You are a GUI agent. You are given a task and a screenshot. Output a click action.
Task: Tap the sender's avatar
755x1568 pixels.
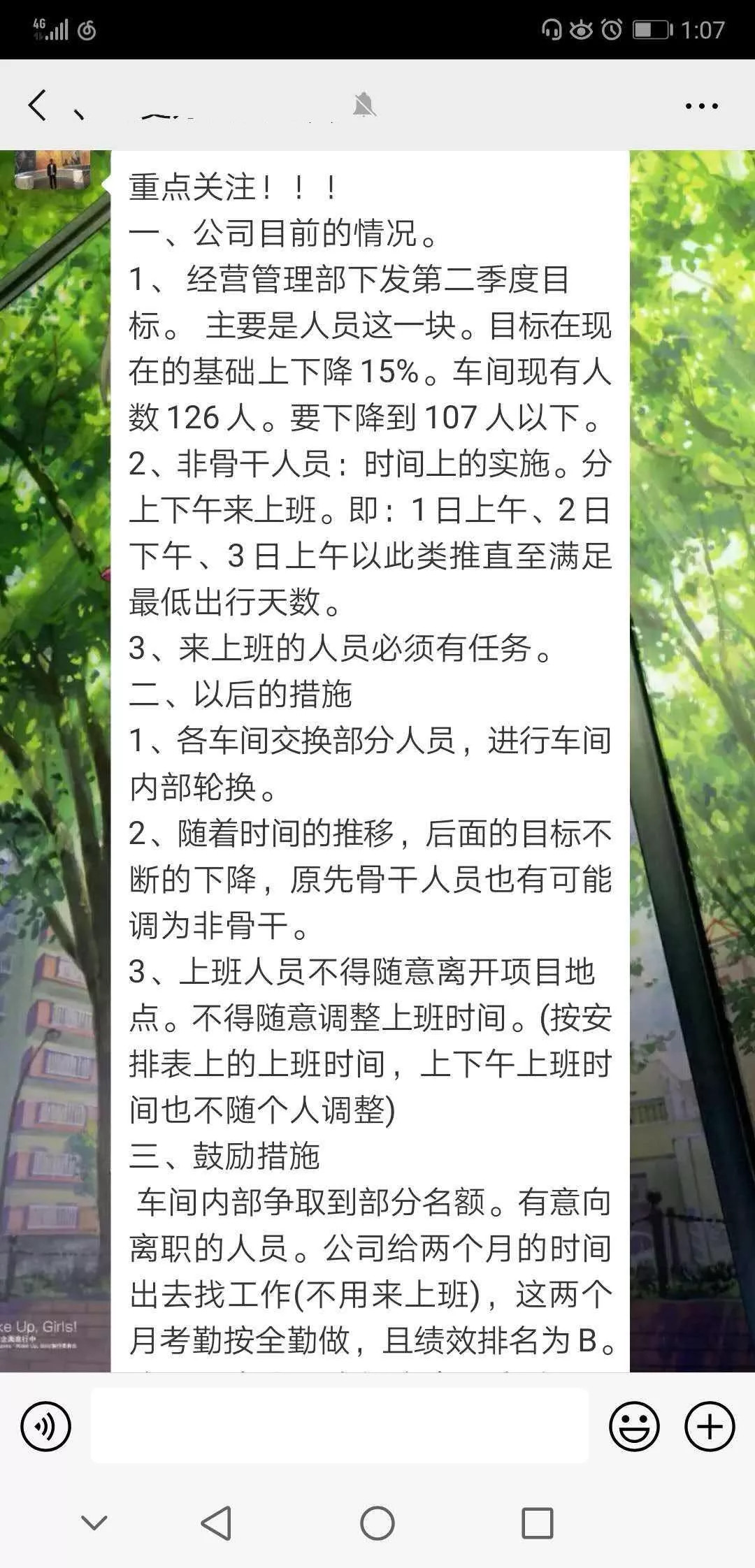click(52, 169)
